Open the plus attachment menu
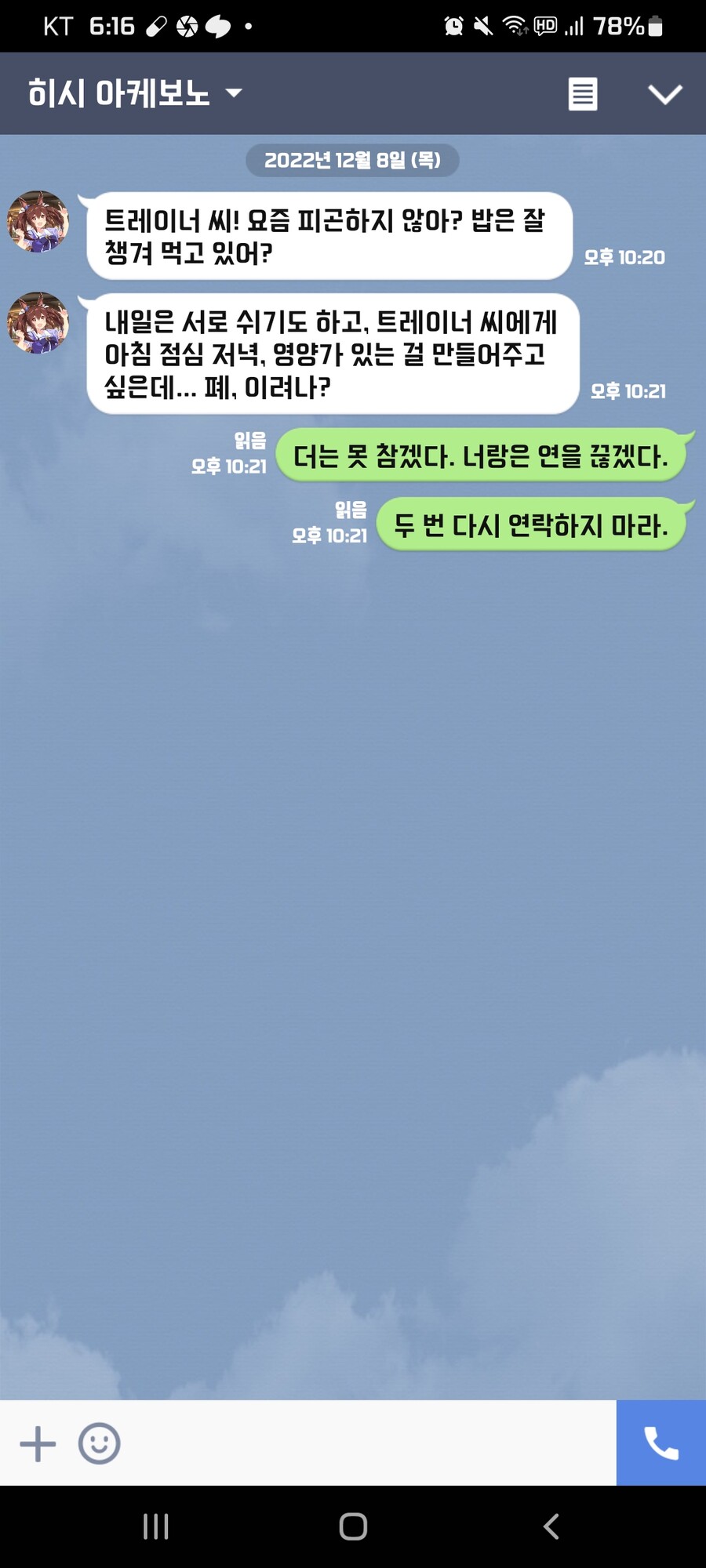 (x=38, y=1443)
